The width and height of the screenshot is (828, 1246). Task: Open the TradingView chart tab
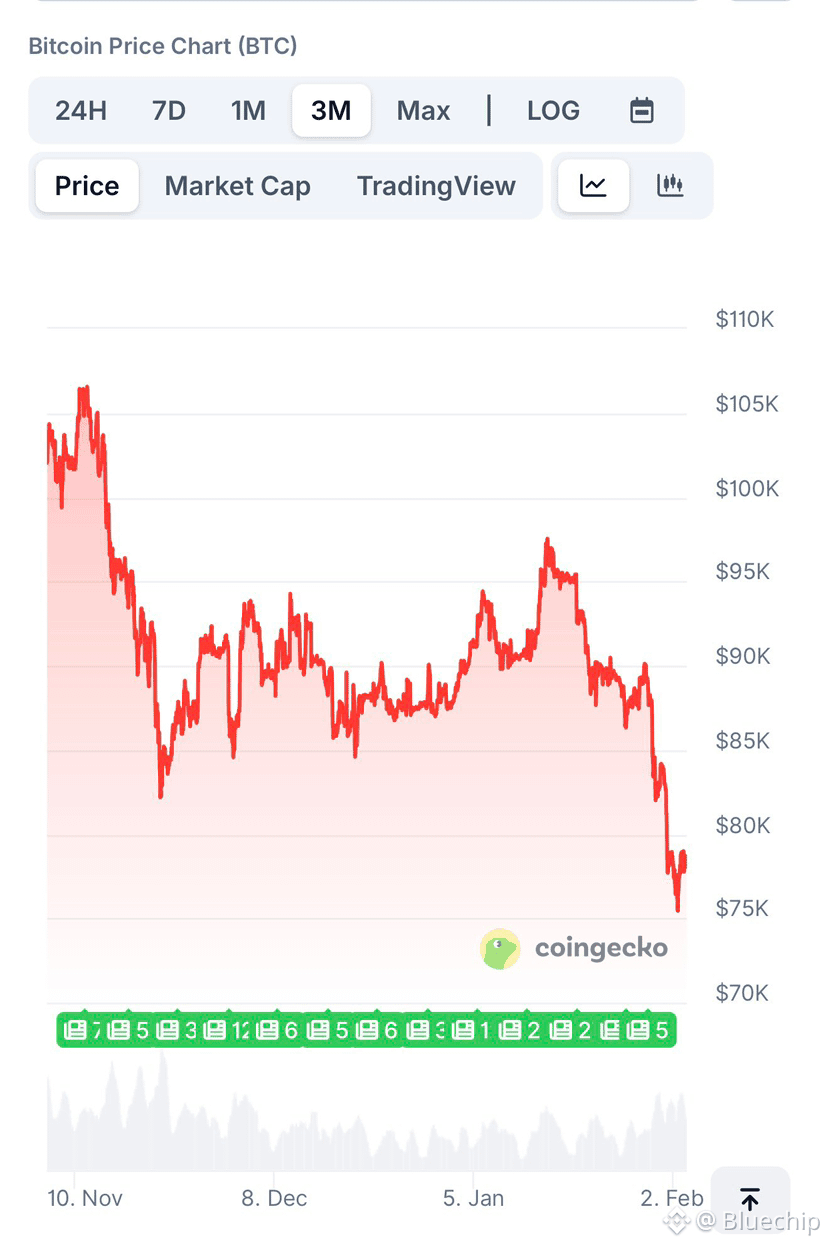pyautogui.click(x=436, y=186)
